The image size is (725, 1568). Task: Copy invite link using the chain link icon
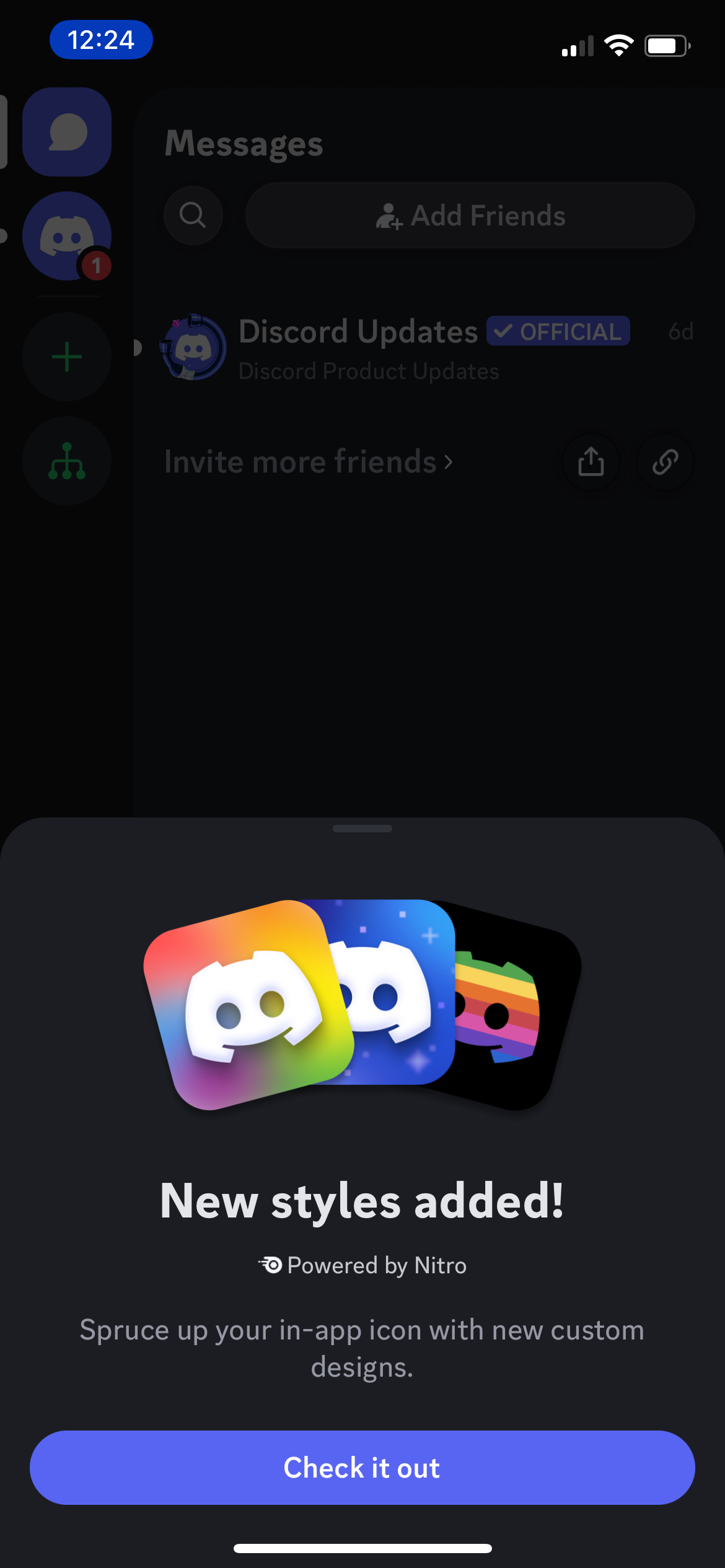pos(664,461)
